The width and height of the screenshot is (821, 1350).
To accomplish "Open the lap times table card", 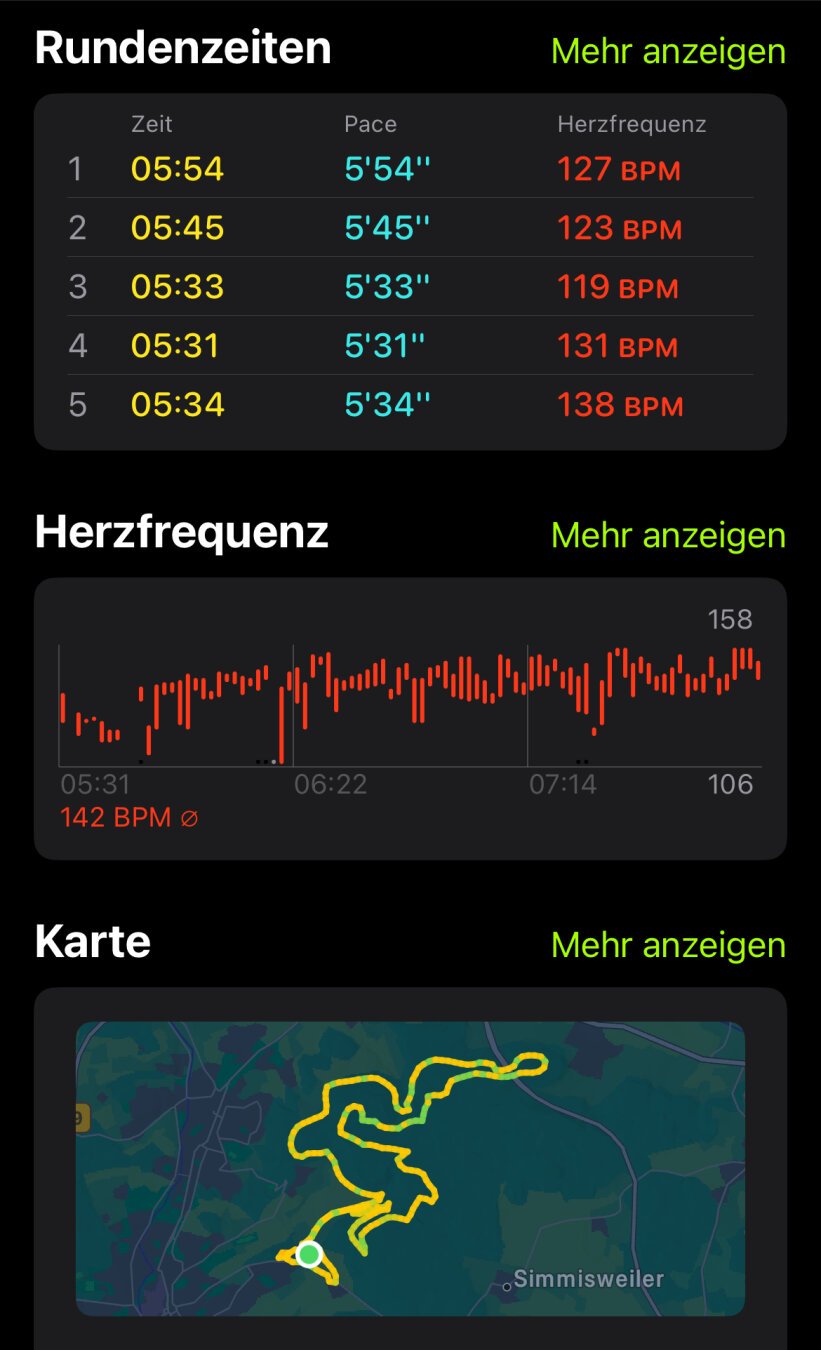I will pyautogui.click(x=410, y=271).
